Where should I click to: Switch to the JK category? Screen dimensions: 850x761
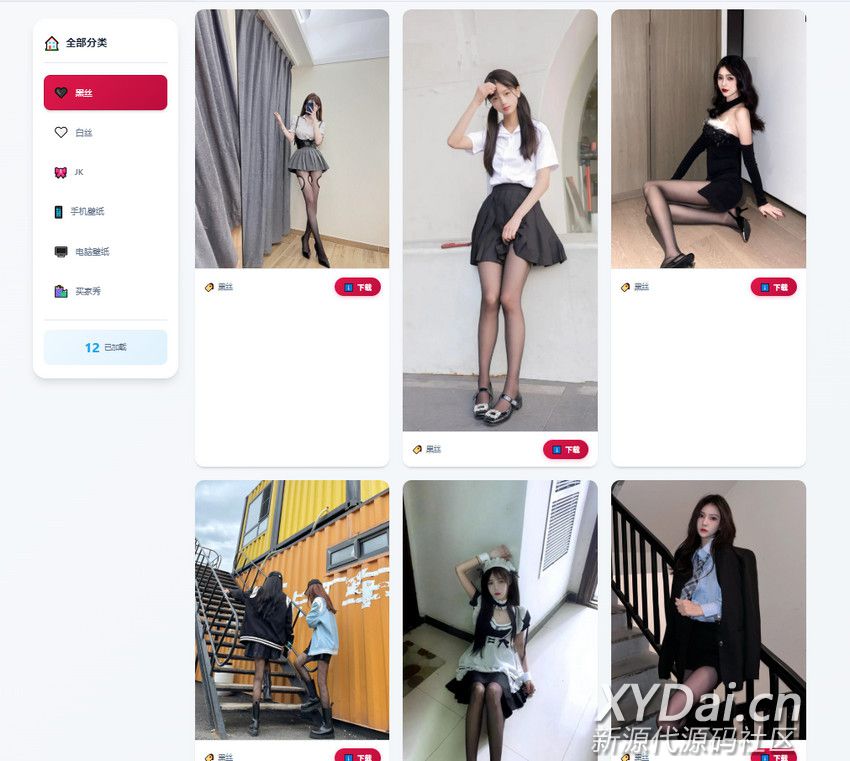[78, 172]
